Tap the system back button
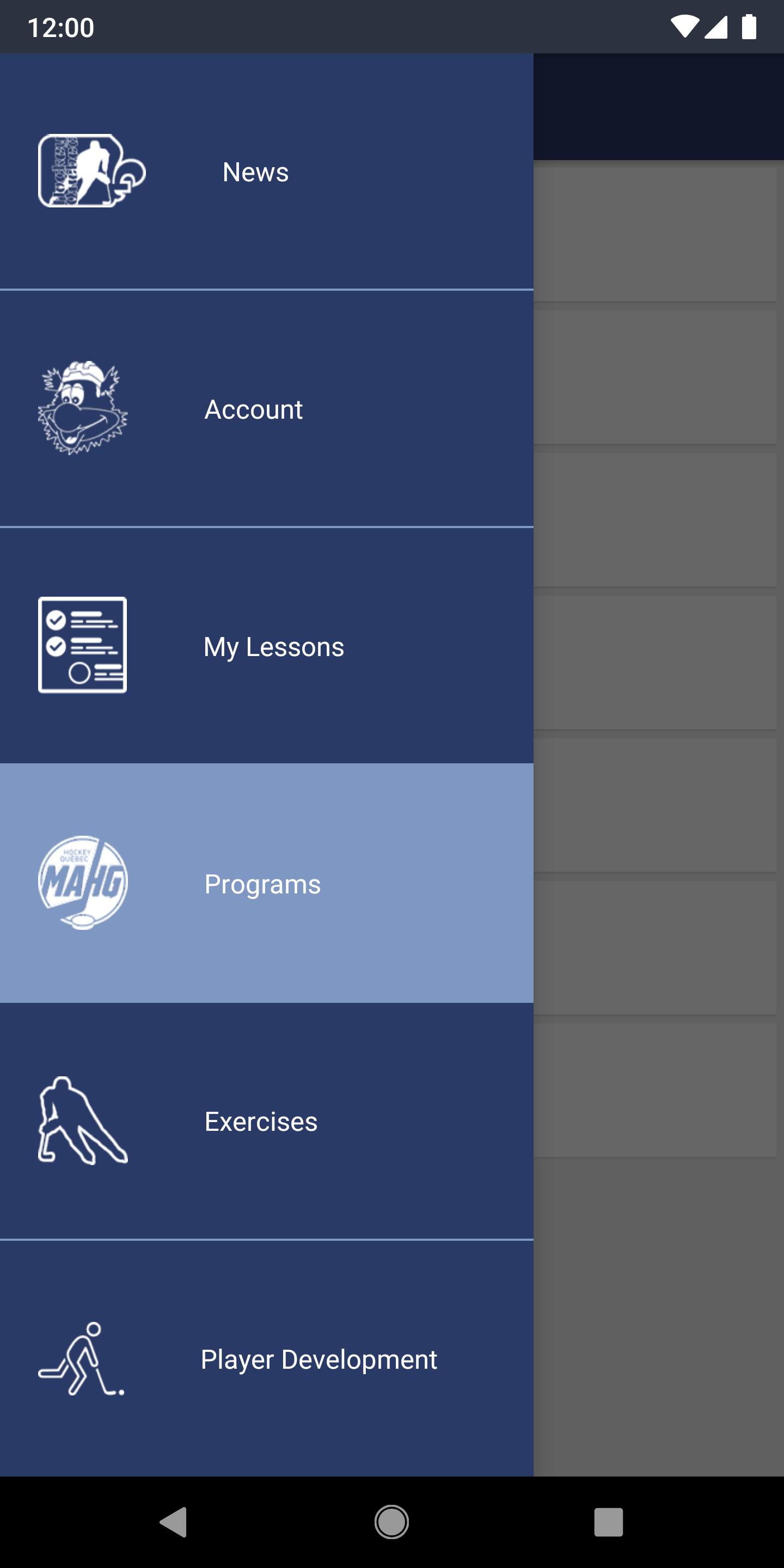784x1568 pixels. [174, 1522]
